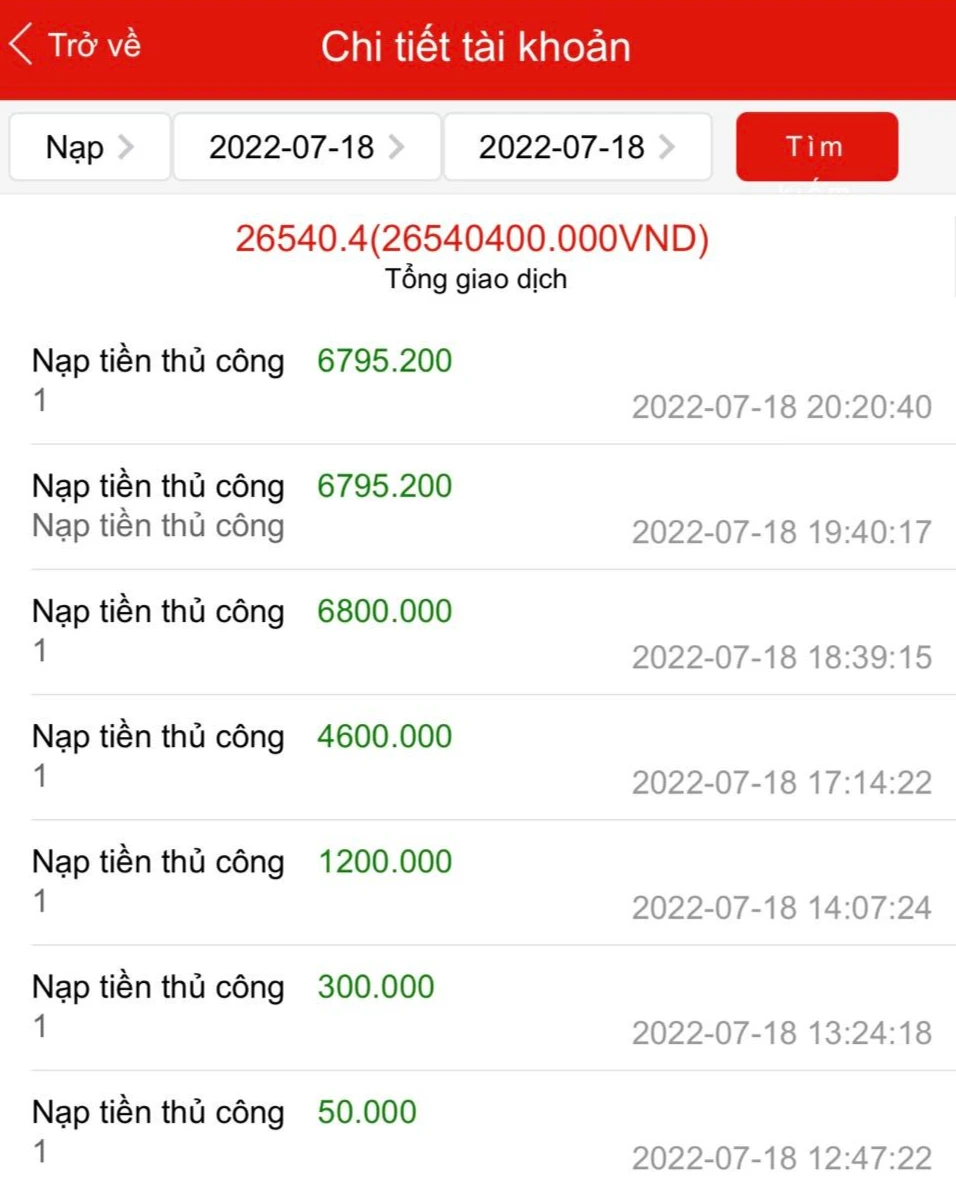The image size is (956, 1204).
Task: Tap the red Tìm kiếm search button
Action: pyautogui.click(x=815, y=146)
